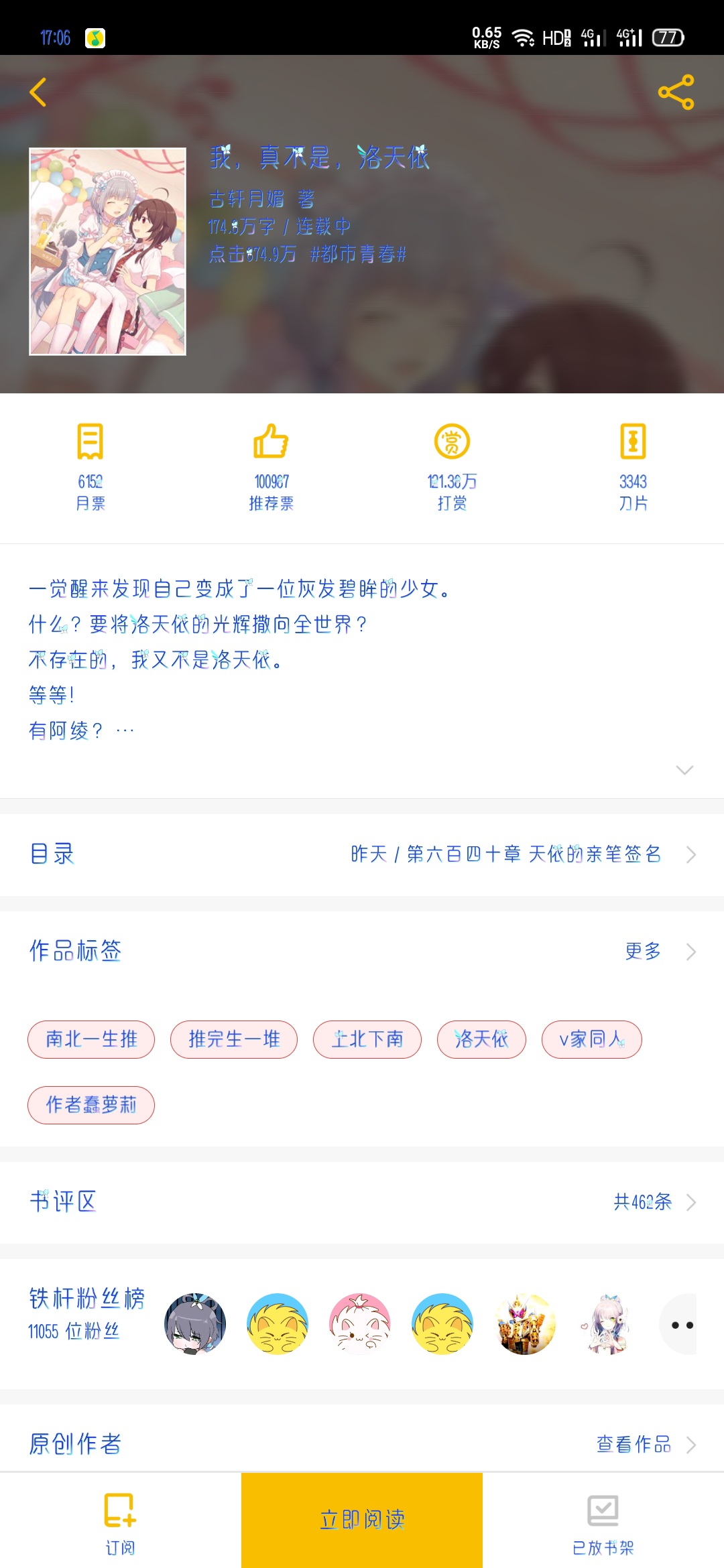Expand the full book description
This screenshot has height=1568, width=724.
coord(684,770)
